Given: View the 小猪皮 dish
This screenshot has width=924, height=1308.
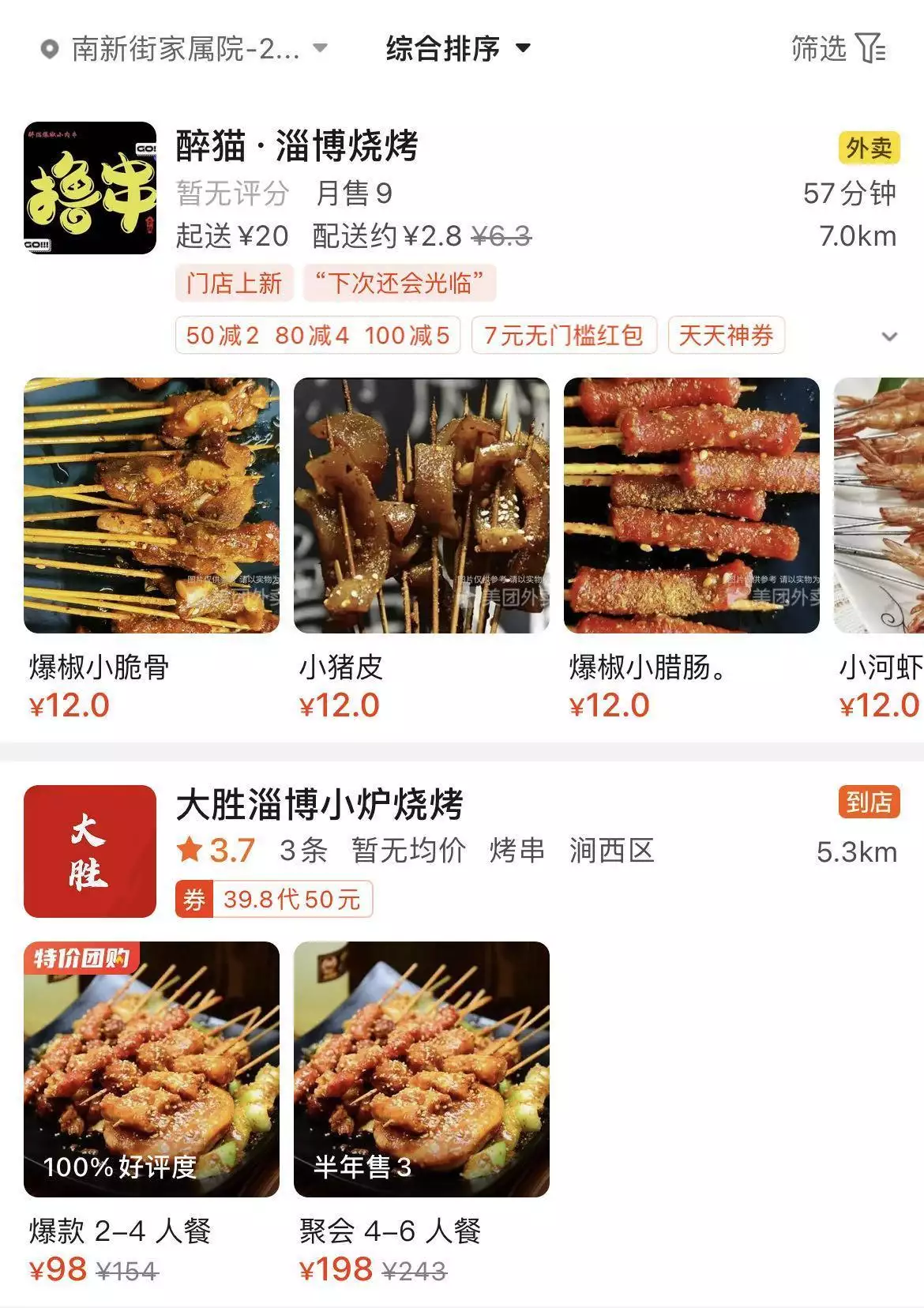Looking at the screenshot, I should coord(422,506).
